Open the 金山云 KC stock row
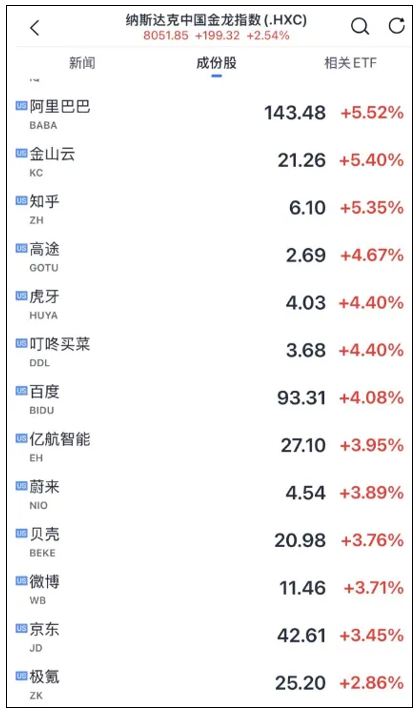Screen dimensions: 417x717 (210, 161)
